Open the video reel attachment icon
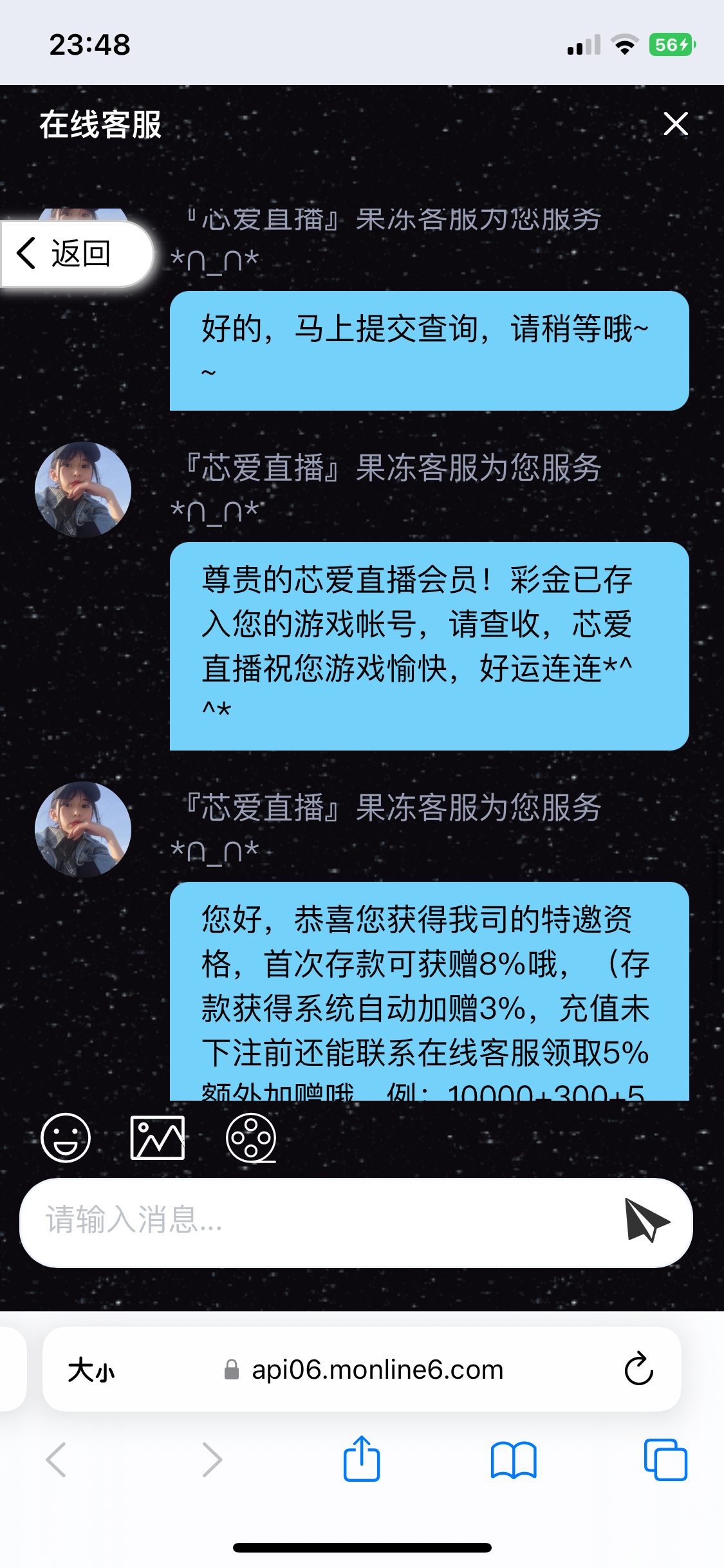This screenshot has height=1568, width=724. (251, 1138)
